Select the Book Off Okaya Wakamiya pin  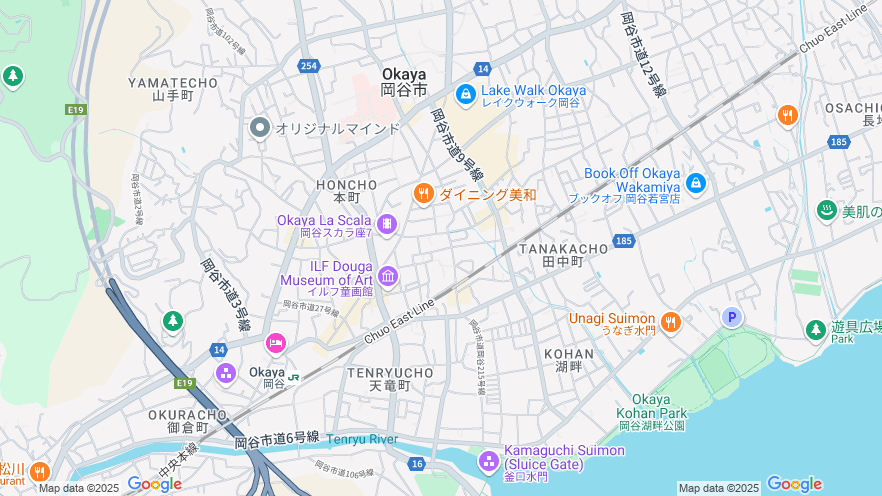696,183
